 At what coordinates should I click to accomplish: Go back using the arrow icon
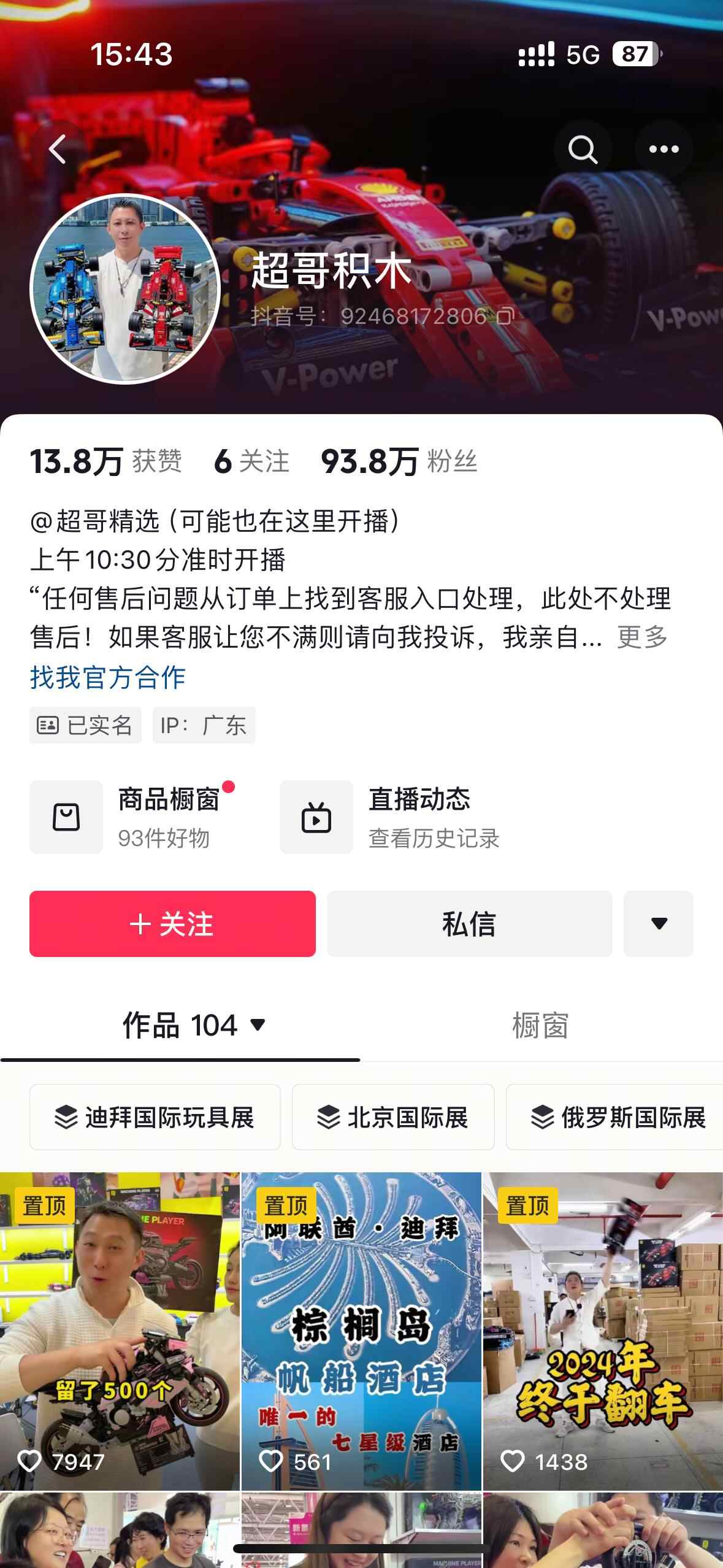58,149
